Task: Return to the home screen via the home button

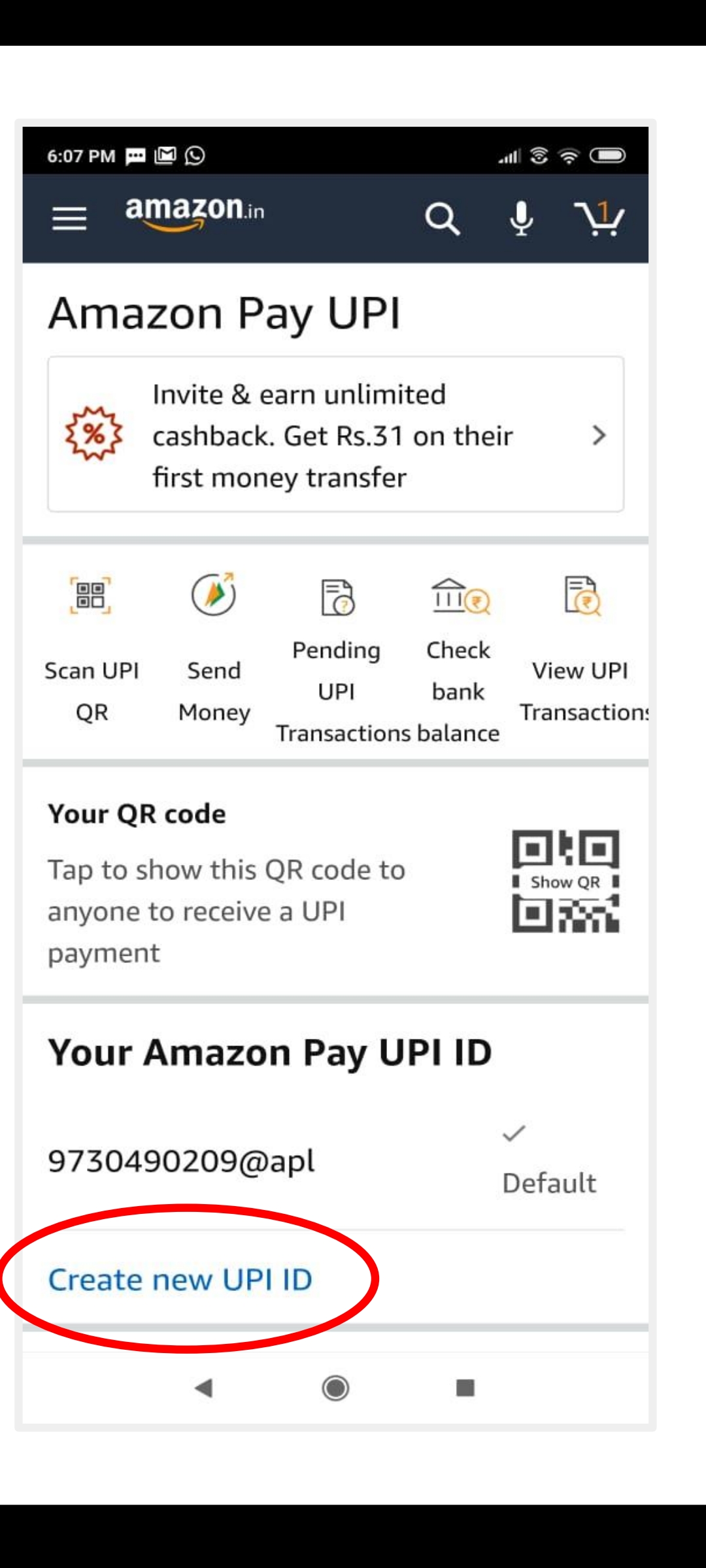Action: 335,1388
